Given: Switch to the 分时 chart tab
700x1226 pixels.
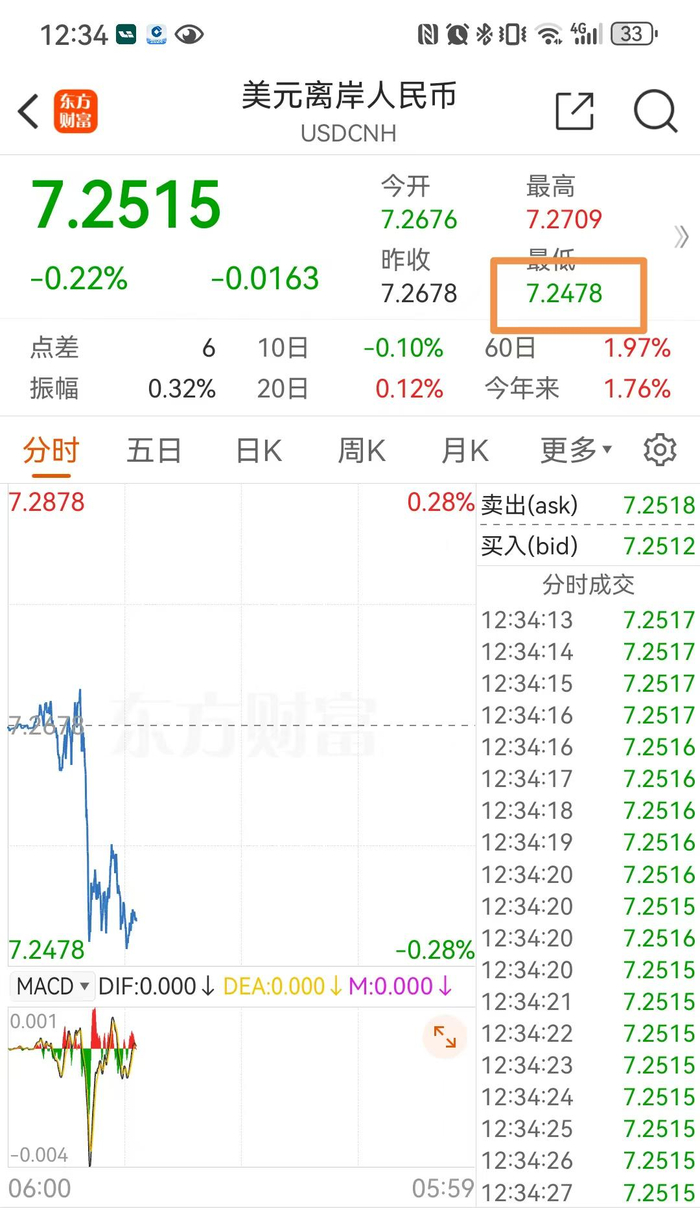Looking at the screenshot, I should 51,450.
